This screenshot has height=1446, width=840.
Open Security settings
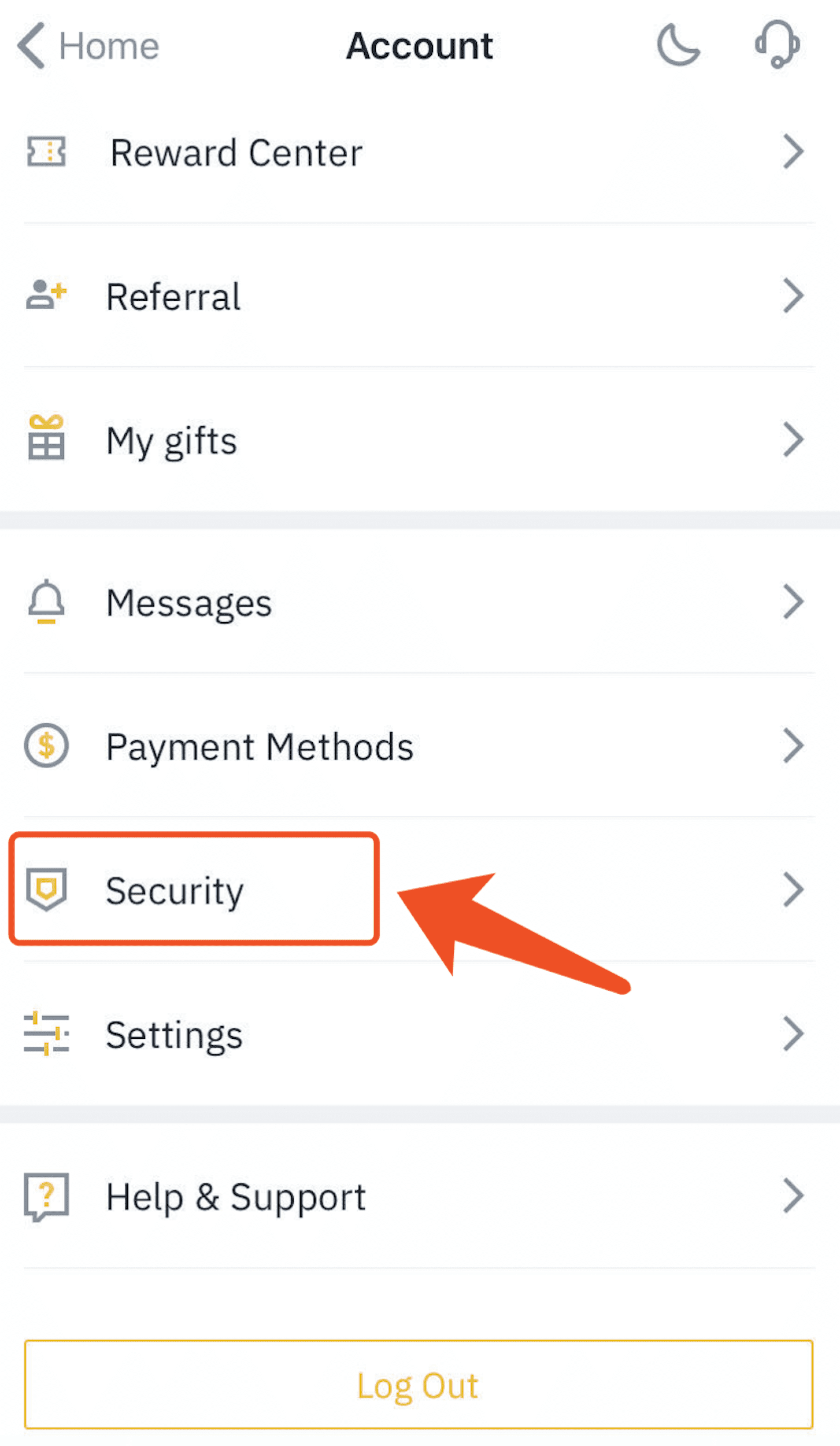tap(420, 890)
